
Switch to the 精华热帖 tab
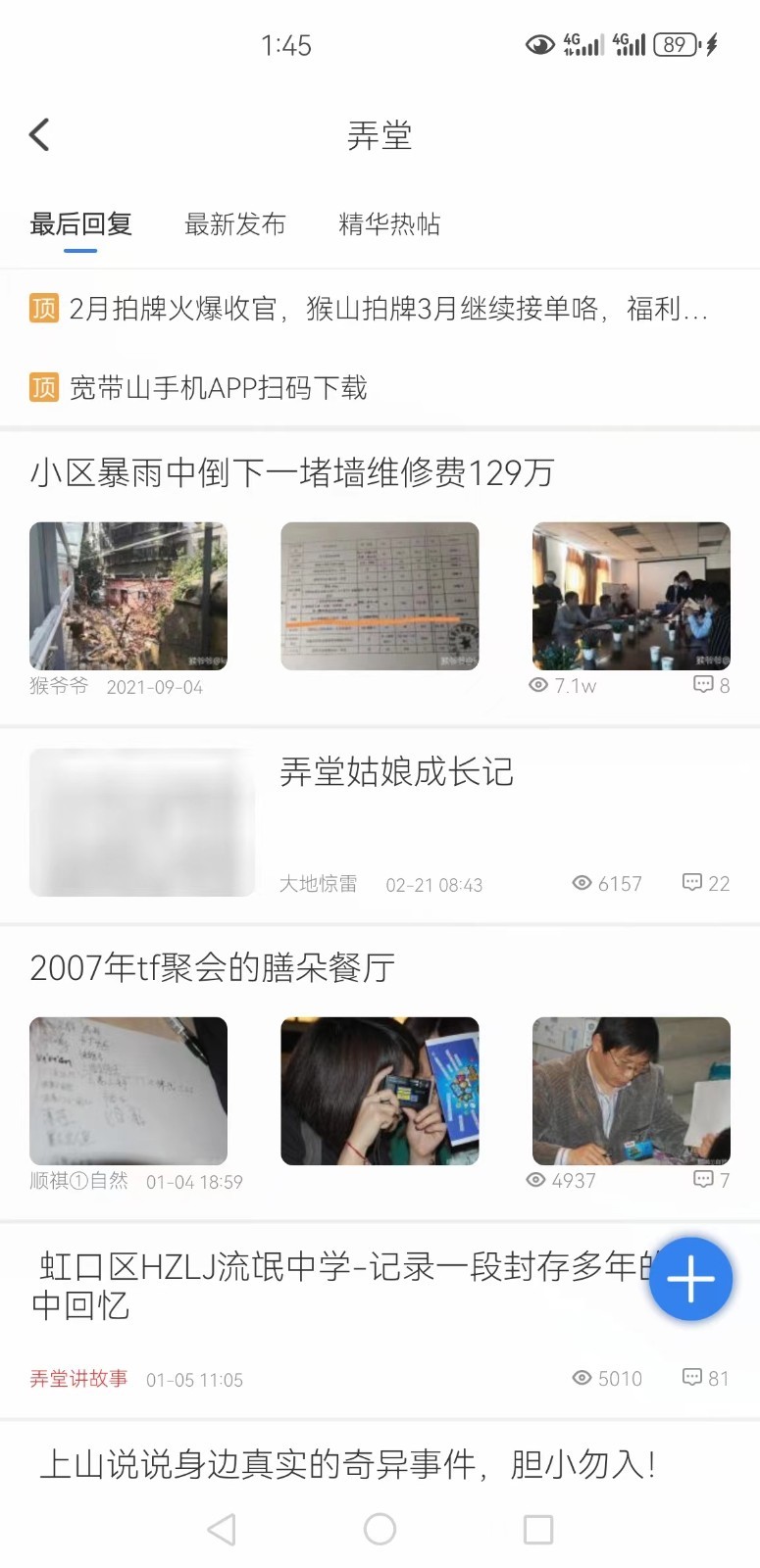pyautogui.click(x=389, y=224)
